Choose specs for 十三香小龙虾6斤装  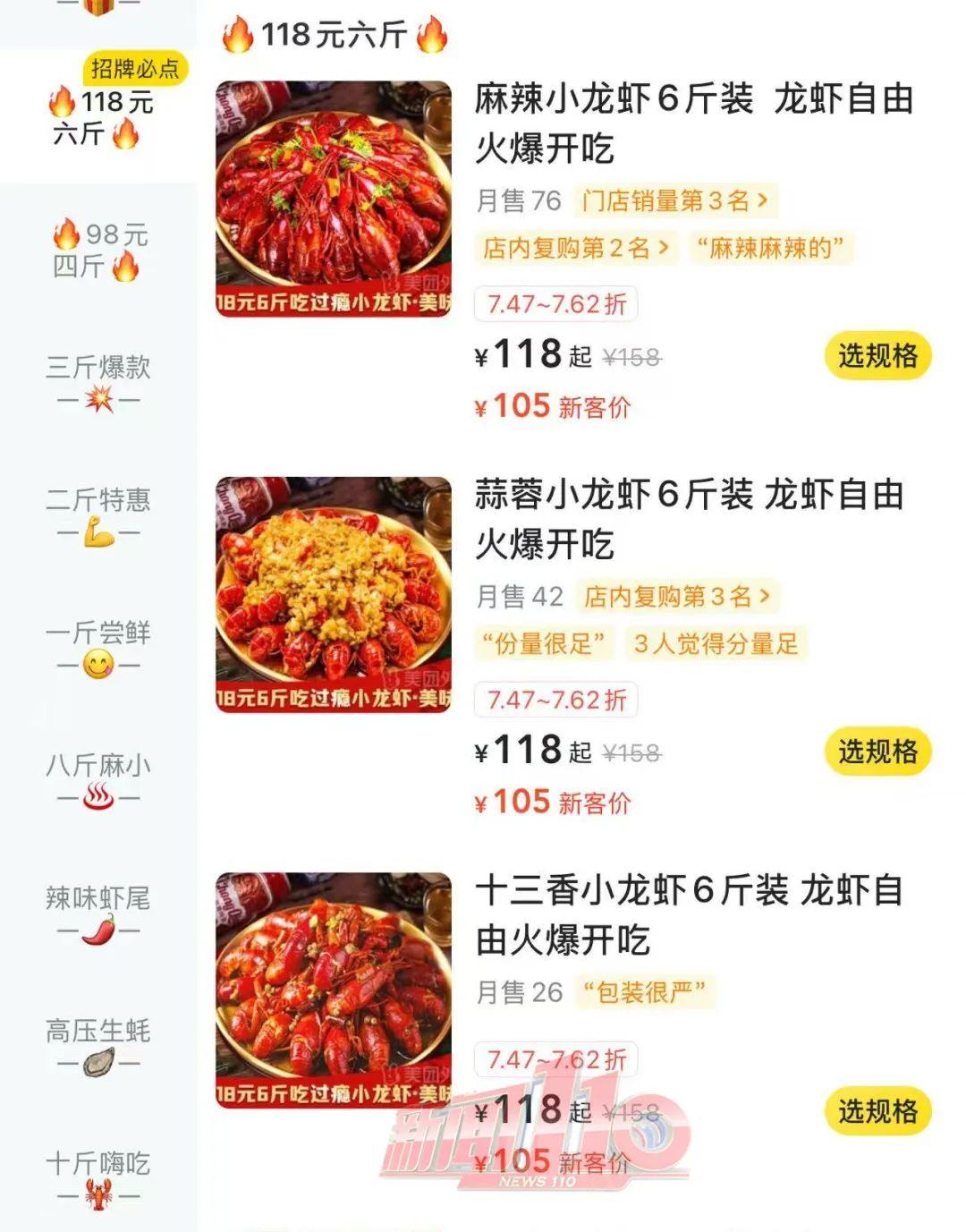(877, 1111)
